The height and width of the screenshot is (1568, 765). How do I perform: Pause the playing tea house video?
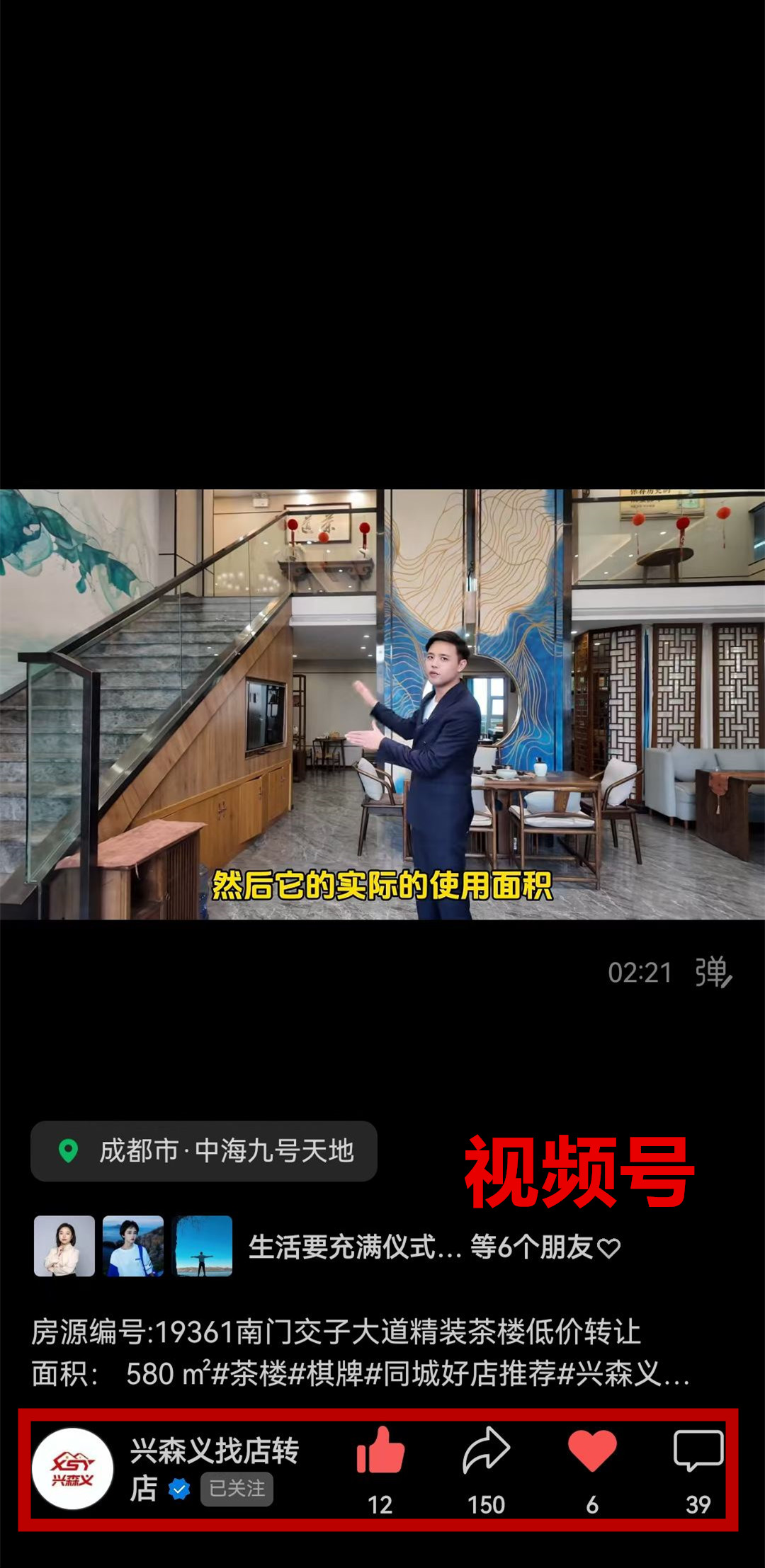pos(382,704)
